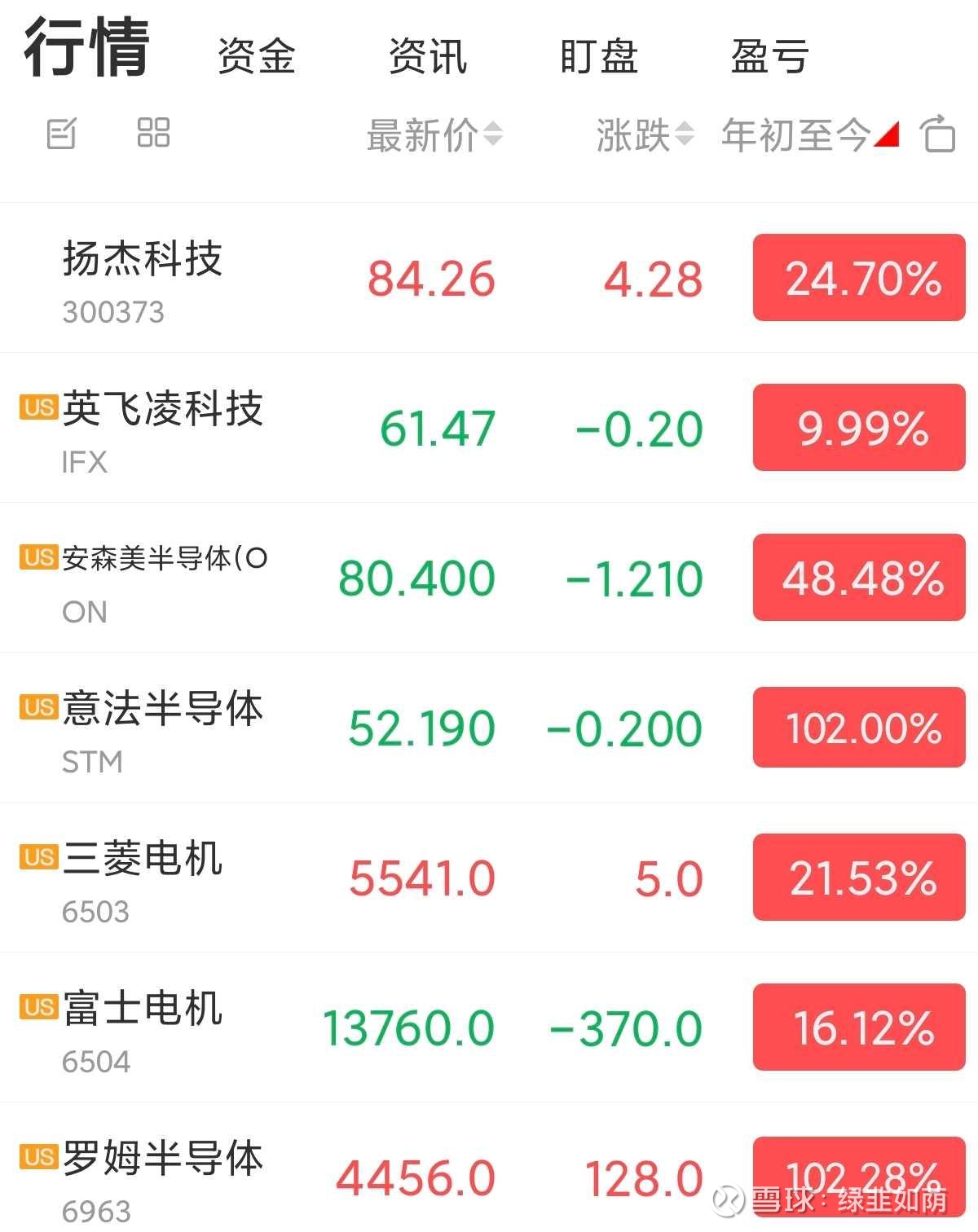
Task: Open 罗姆半导体 6963 stock details
Action: (489, 1168)
